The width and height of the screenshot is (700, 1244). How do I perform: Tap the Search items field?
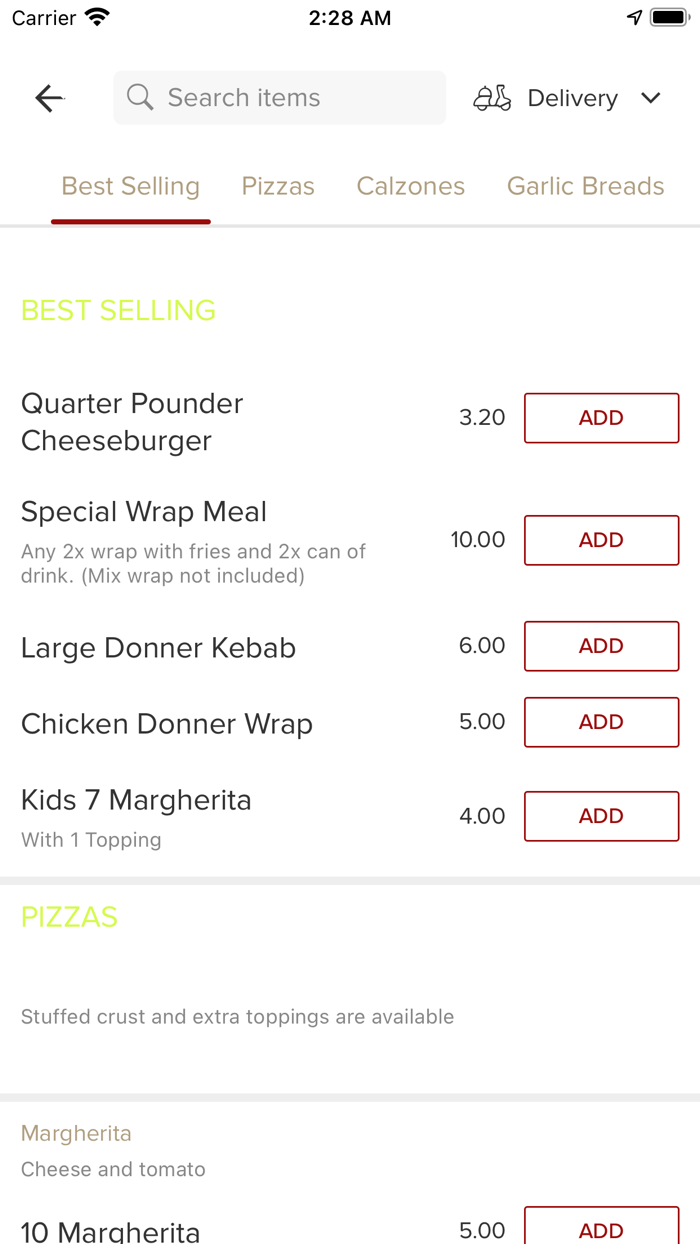[x=280, y=98]
